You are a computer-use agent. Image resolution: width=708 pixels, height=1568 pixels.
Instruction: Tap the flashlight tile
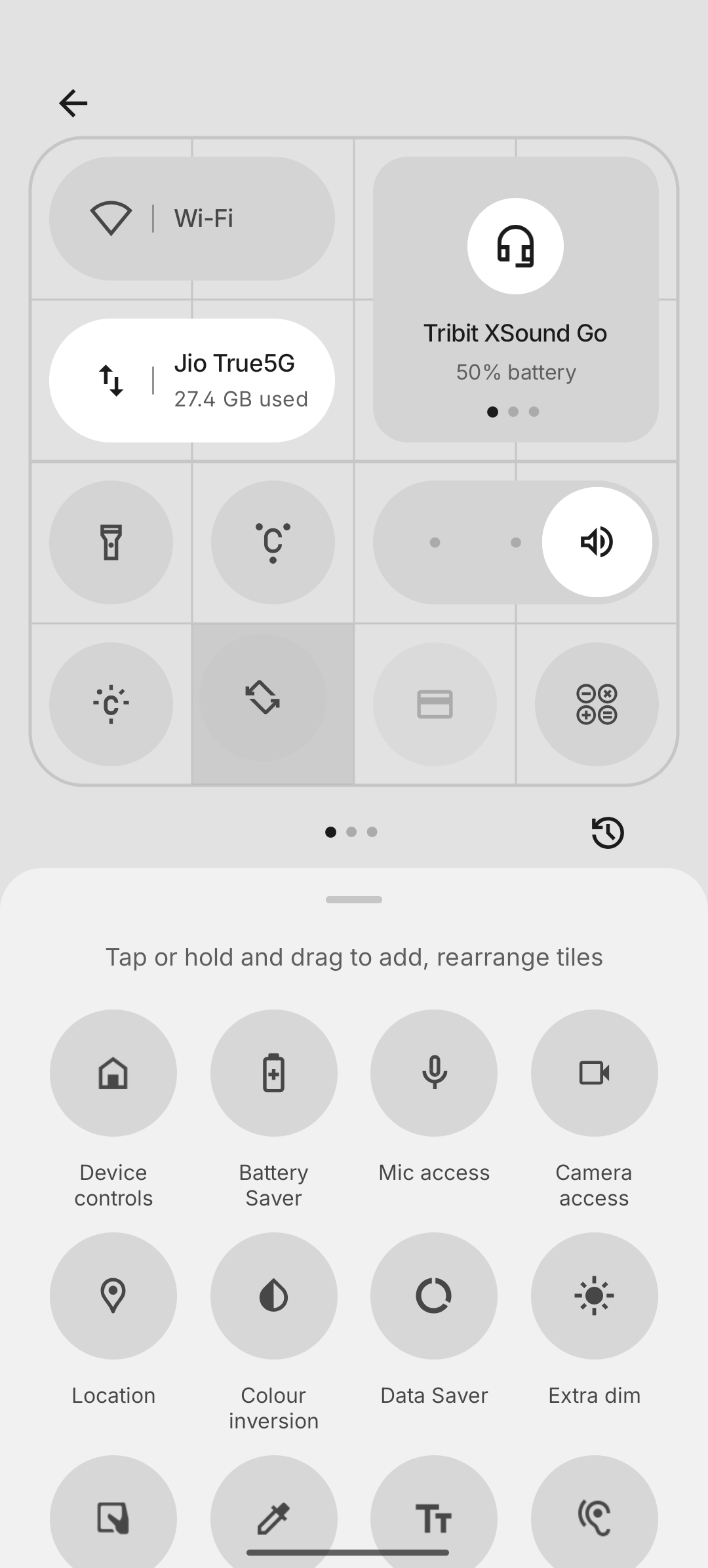[111, 542]
